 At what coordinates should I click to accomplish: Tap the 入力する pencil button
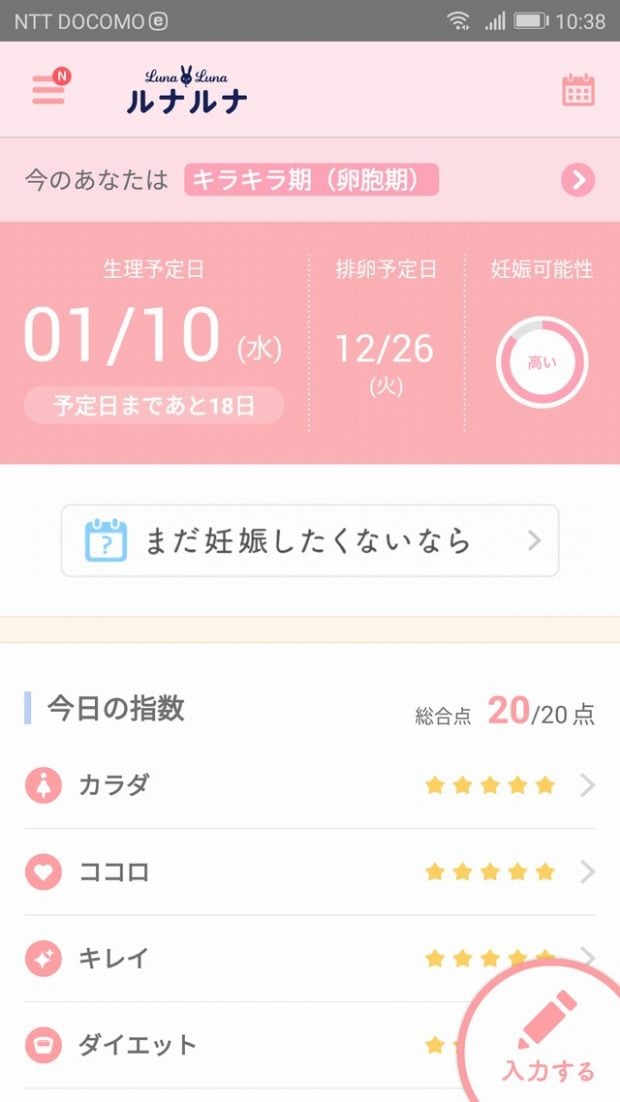[x=548, y=1039]
